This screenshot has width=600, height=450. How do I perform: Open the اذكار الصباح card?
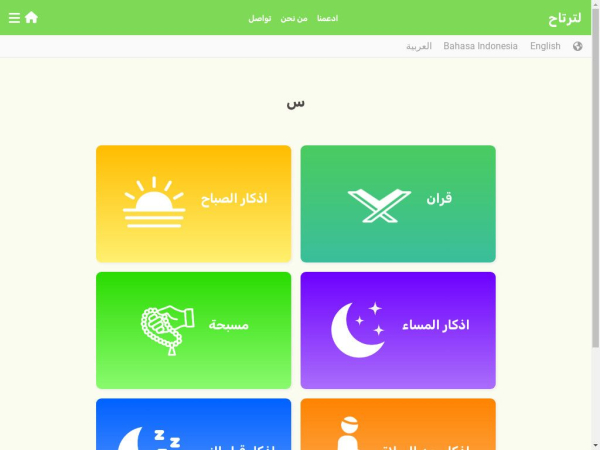tap(194, 204)
